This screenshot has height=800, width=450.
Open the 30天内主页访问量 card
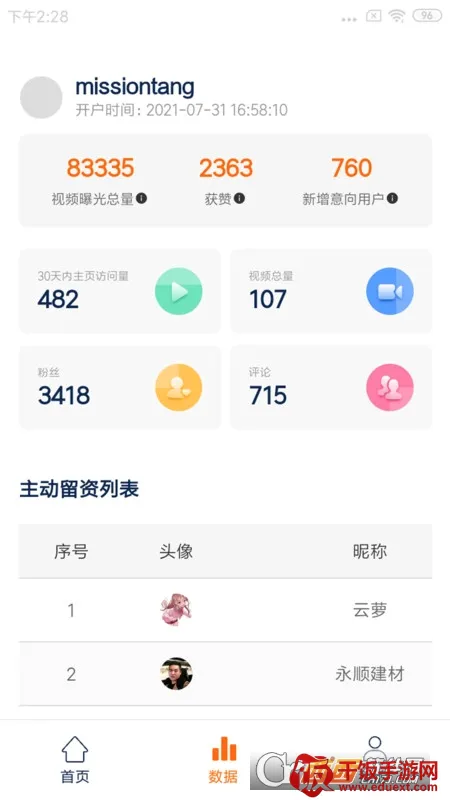pos(120,291)
